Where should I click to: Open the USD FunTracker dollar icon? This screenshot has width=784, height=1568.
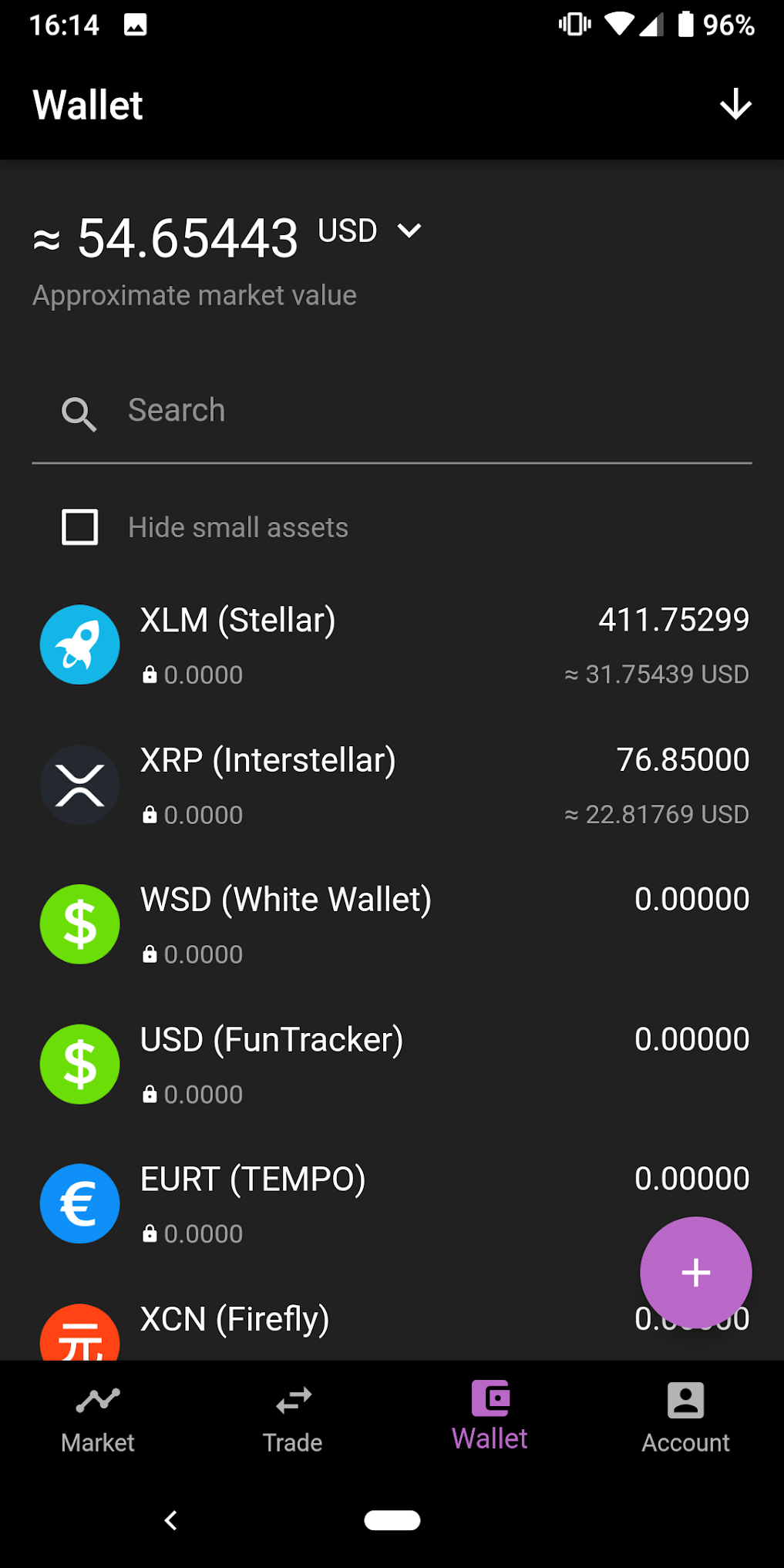point(79,1064)
